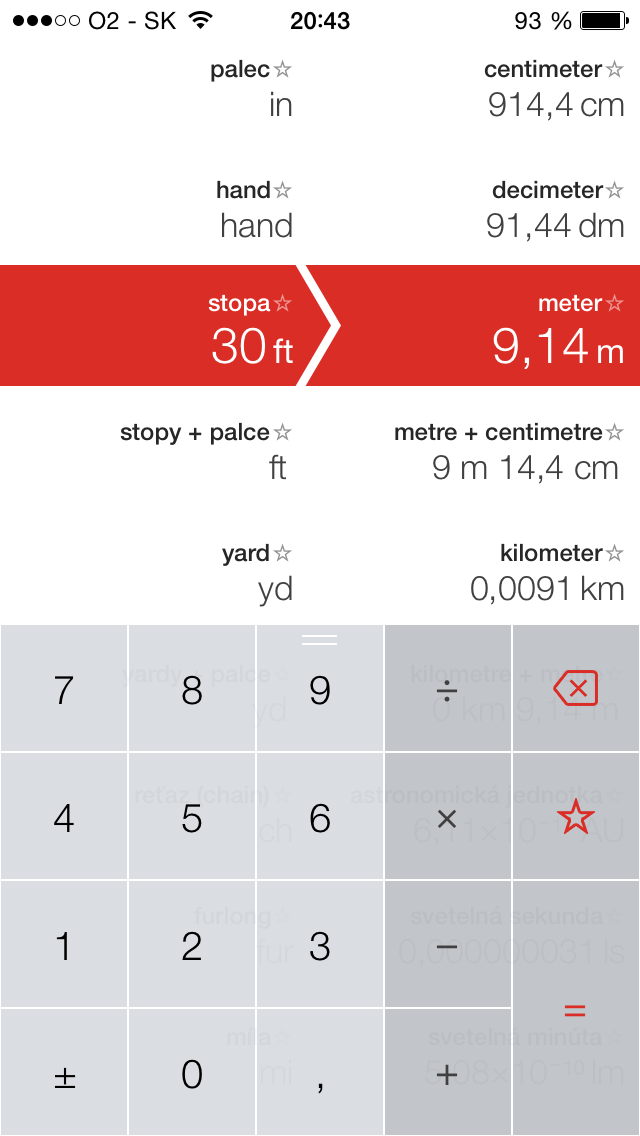640x1136 pixels.
Task: Tap the red star favorites key
Action: pyautogui.click(x=575, y=818)
